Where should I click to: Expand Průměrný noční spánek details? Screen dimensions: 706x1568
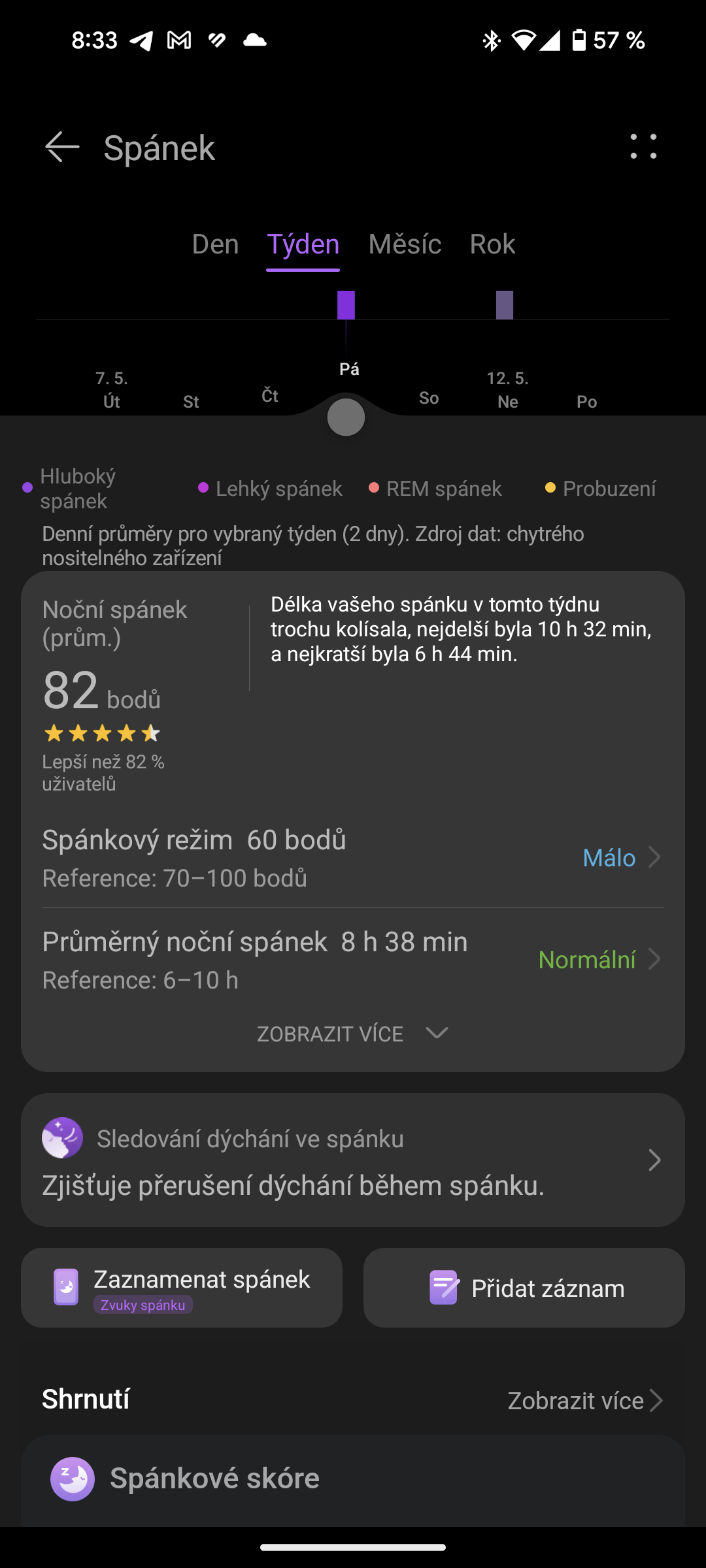point(656,959)
